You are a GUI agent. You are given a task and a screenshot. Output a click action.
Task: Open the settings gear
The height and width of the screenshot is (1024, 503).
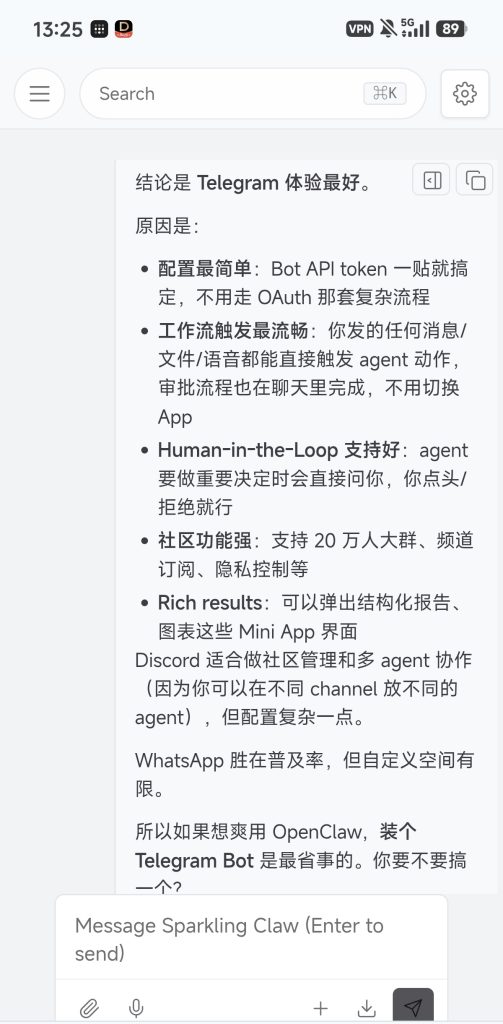[x=465, y=93]
